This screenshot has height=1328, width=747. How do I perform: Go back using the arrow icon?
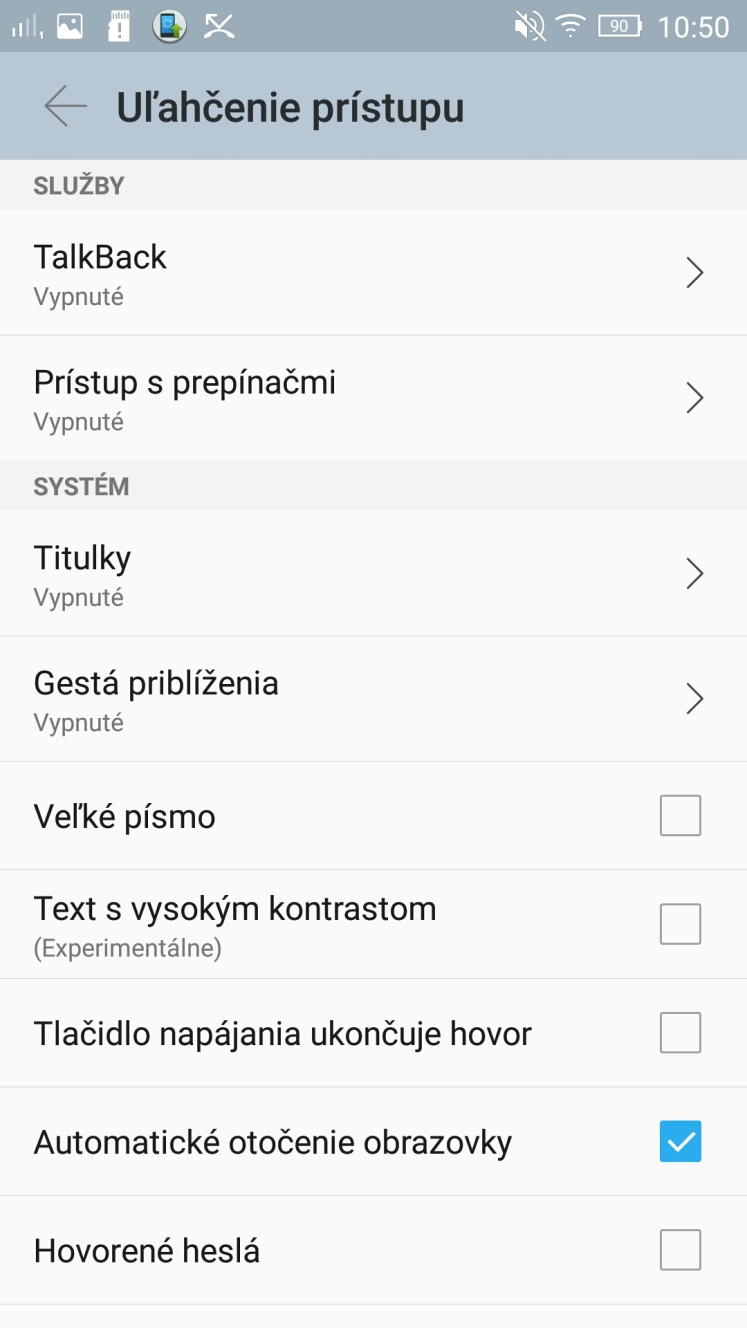(x=66, y=106)
